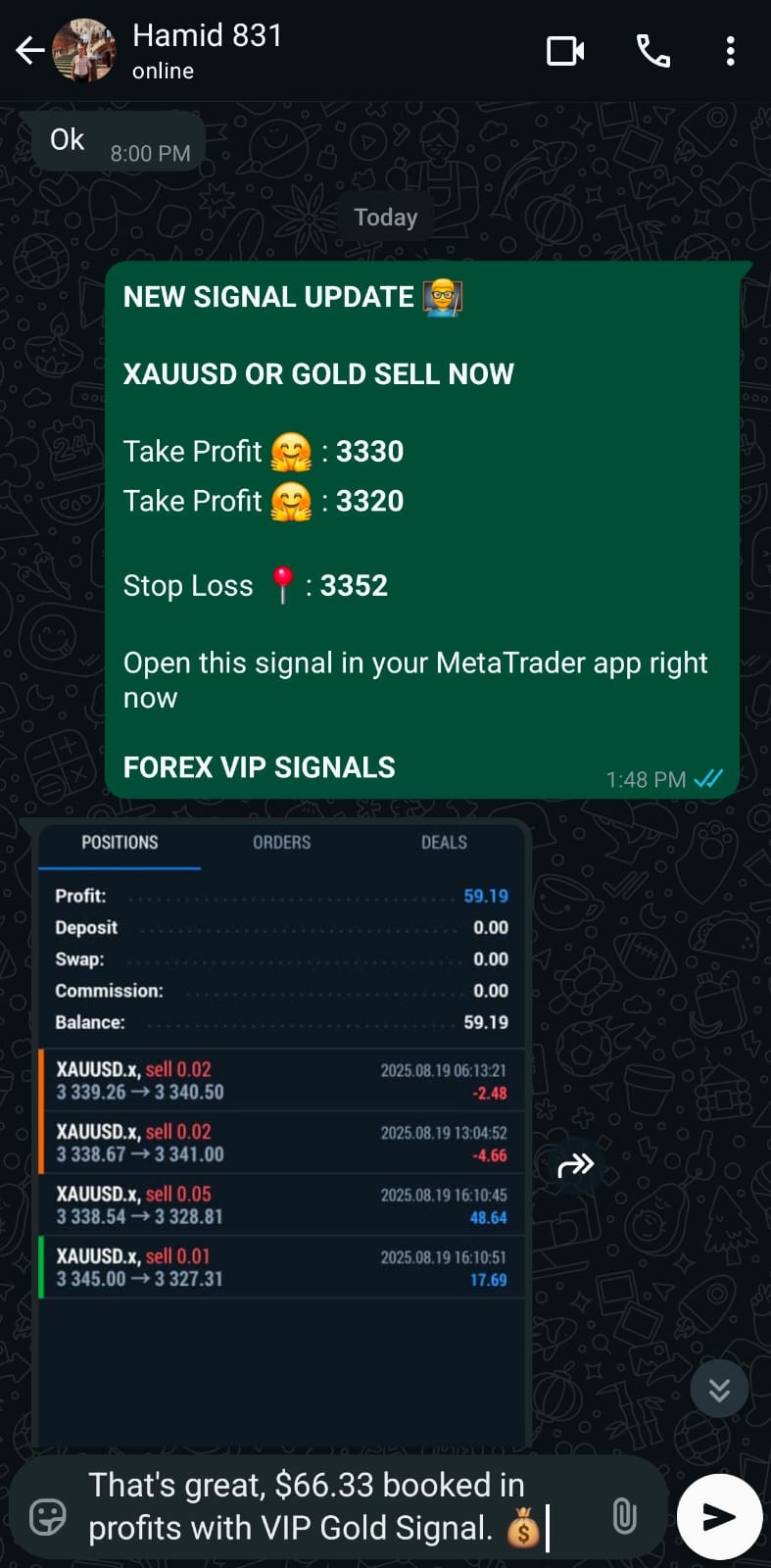
Task: Forward the positions screenshot message
Action: [x=575, y=1165]
